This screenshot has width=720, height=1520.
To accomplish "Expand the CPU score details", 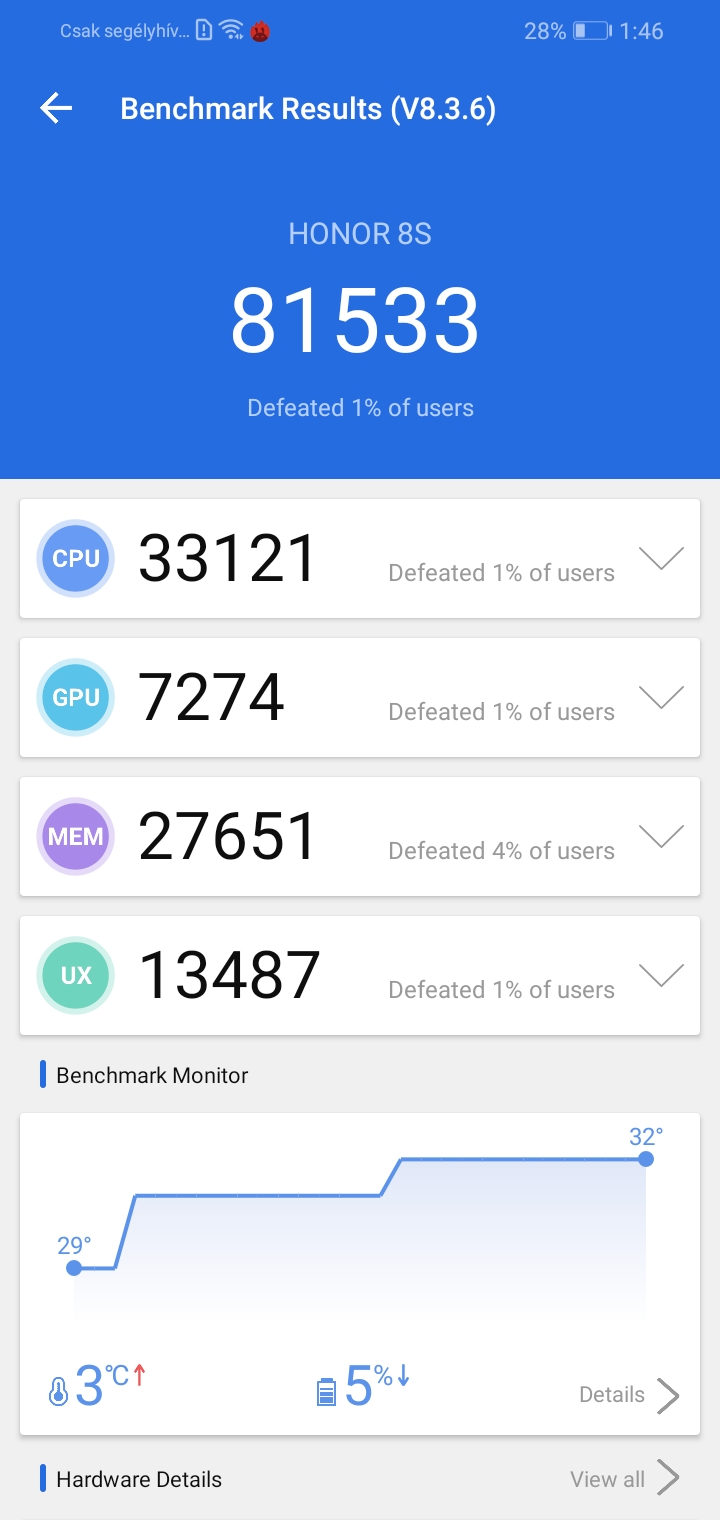I will pos(661,559).
